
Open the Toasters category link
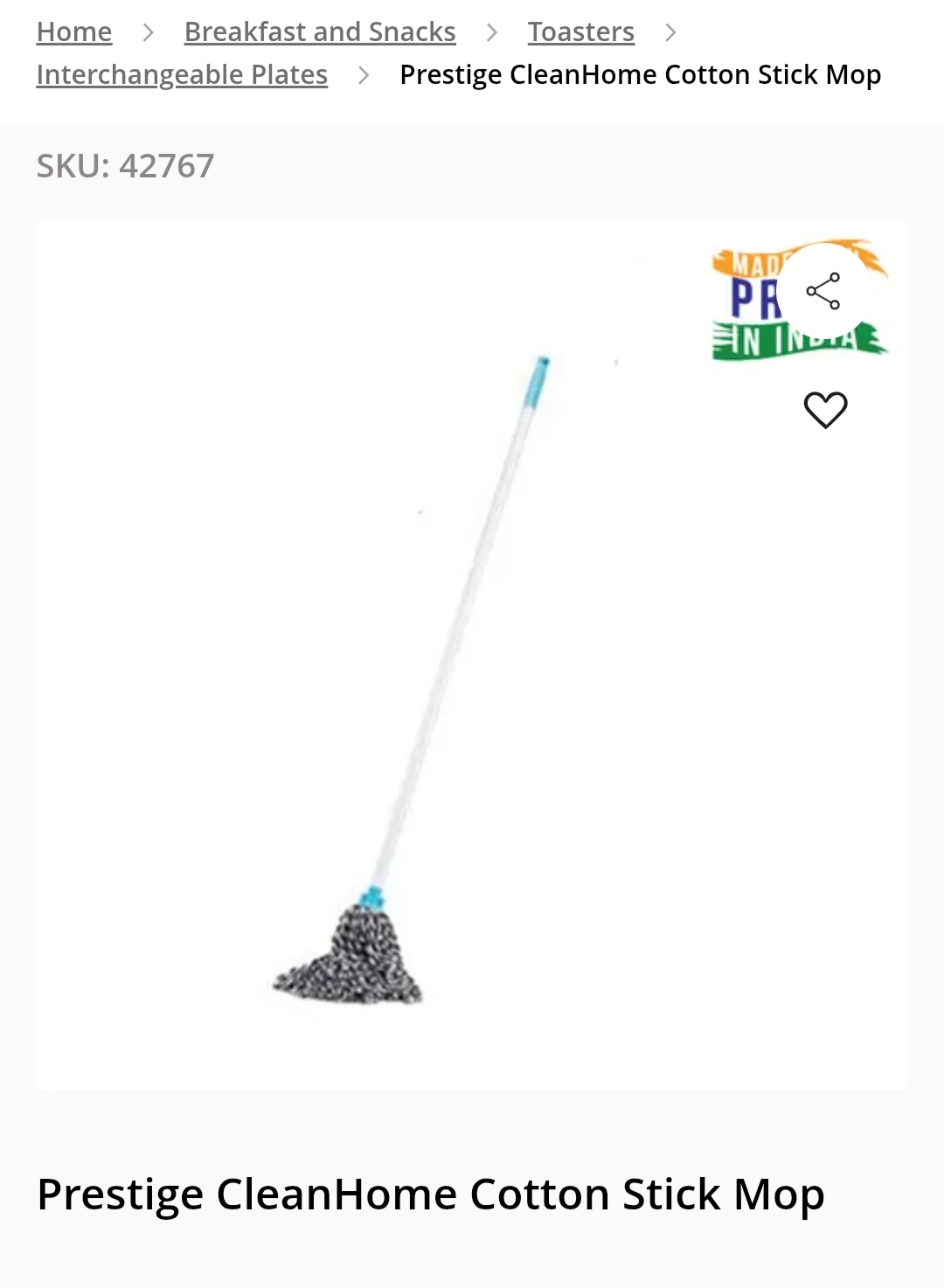point(580,31)
